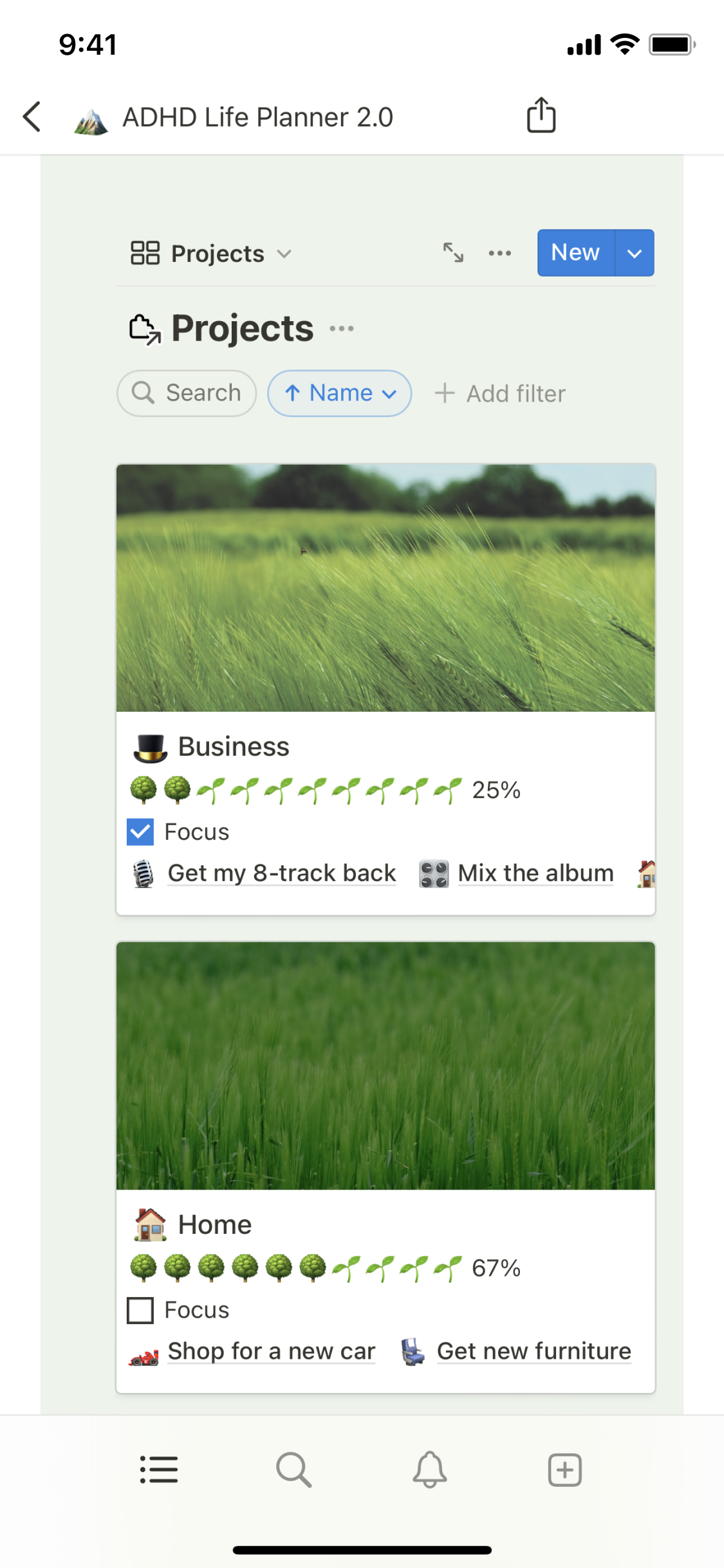Share the ADHD Life Planner page
724x1568 pixels.
pyautogui.click(x=541, y=116)
